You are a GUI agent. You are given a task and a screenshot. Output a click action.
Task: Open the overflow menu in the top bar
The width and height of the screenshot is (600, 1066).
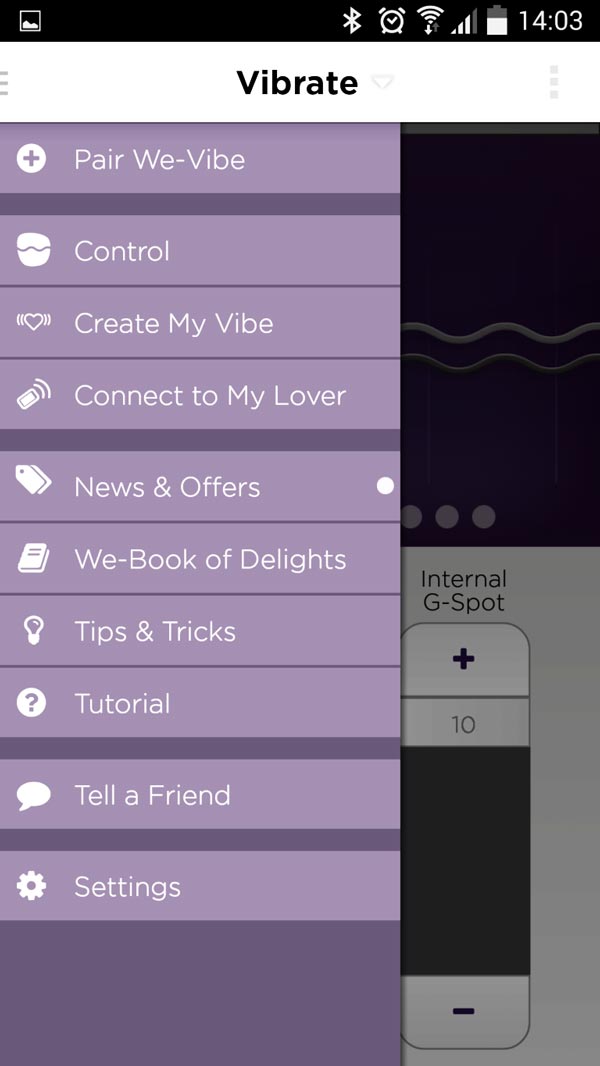pos(554,82)
